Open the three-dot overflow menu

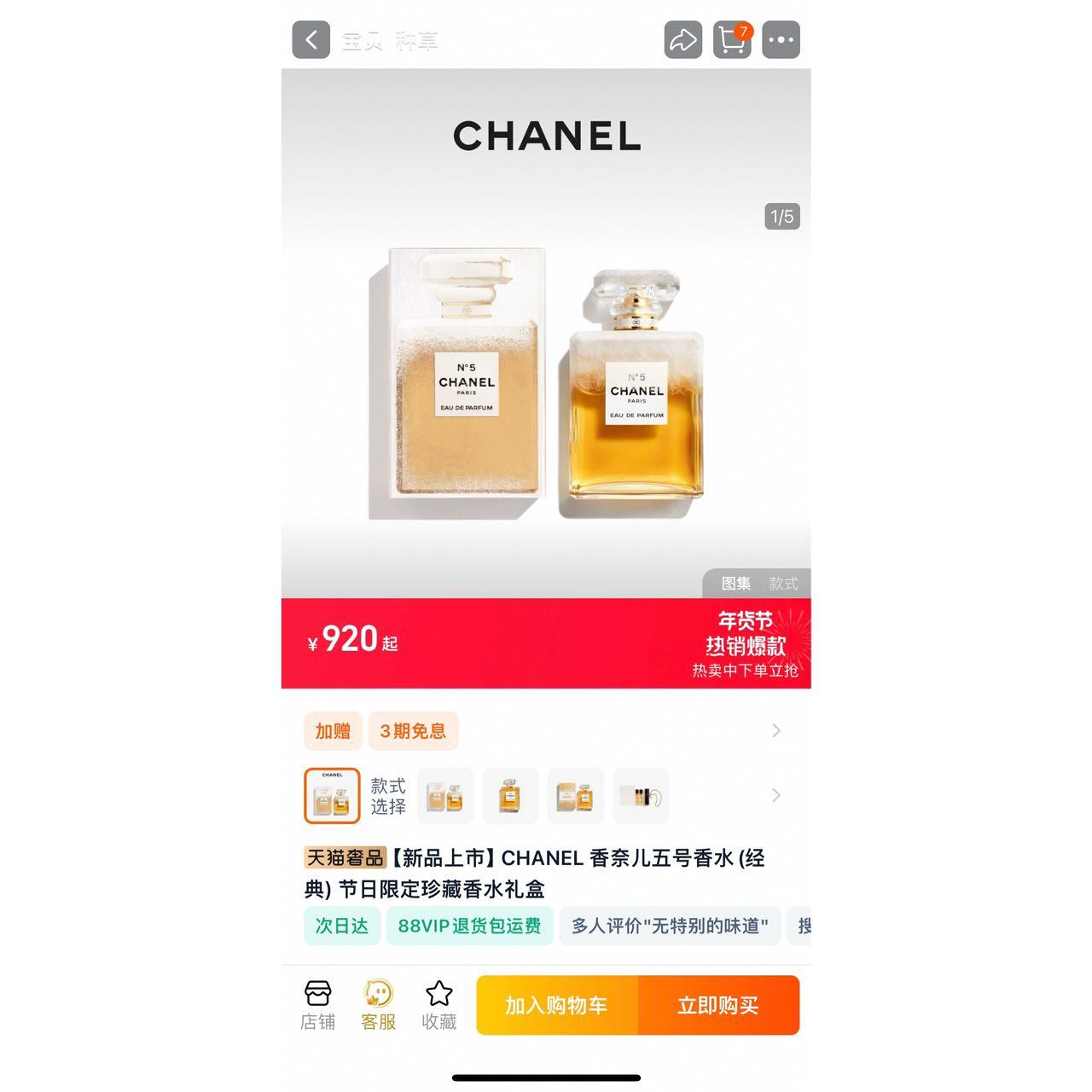[x=781, y=40]
